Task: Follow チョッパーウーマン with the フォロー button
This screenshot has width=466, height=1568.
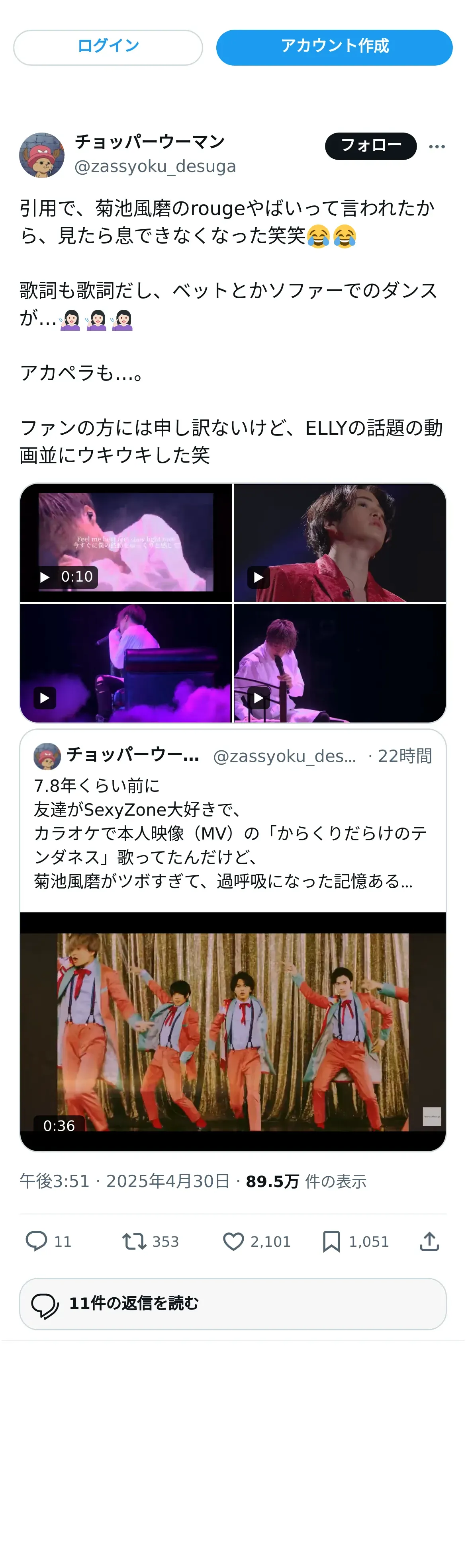Action: (x=370, y=146)
